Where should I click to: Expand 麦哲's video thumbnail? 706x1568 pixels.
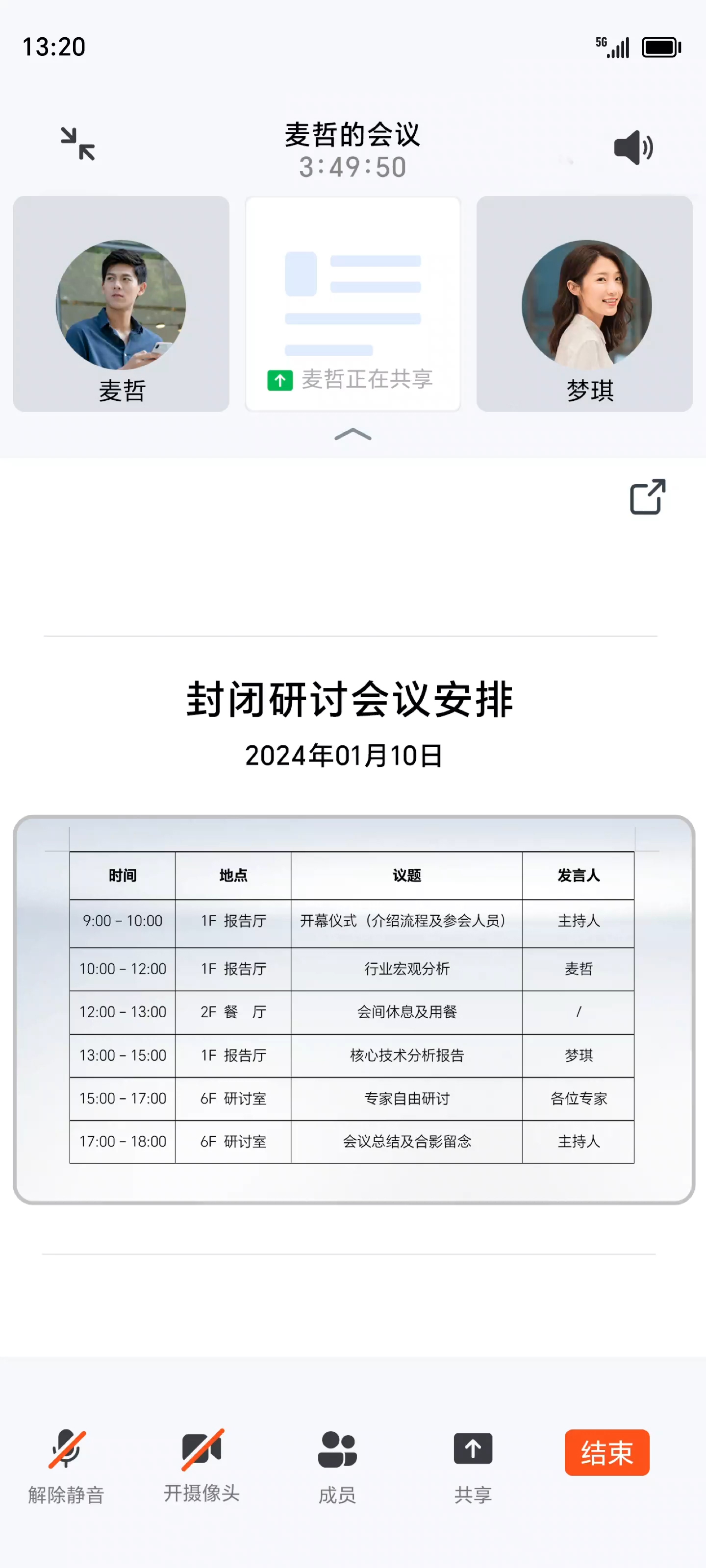pos(120,301)
